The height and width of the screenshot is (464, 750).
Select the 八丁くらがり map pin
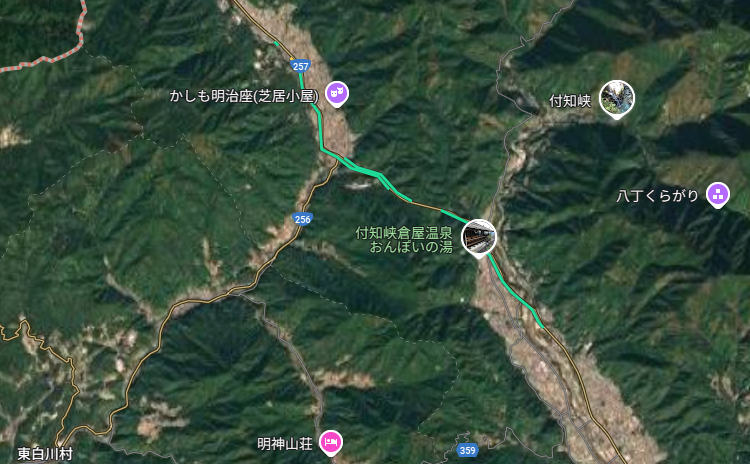click(x=717, y=194)
